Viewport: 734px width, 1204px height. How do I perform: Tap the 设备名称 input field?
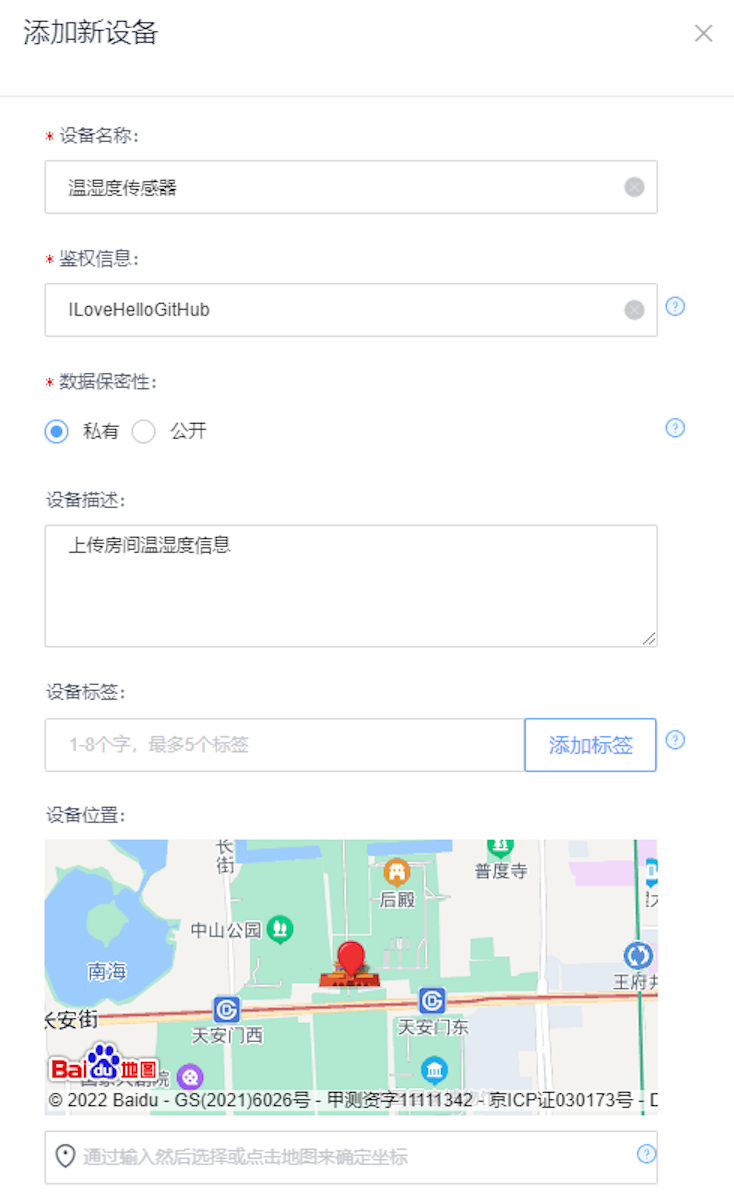pos(340,187)
